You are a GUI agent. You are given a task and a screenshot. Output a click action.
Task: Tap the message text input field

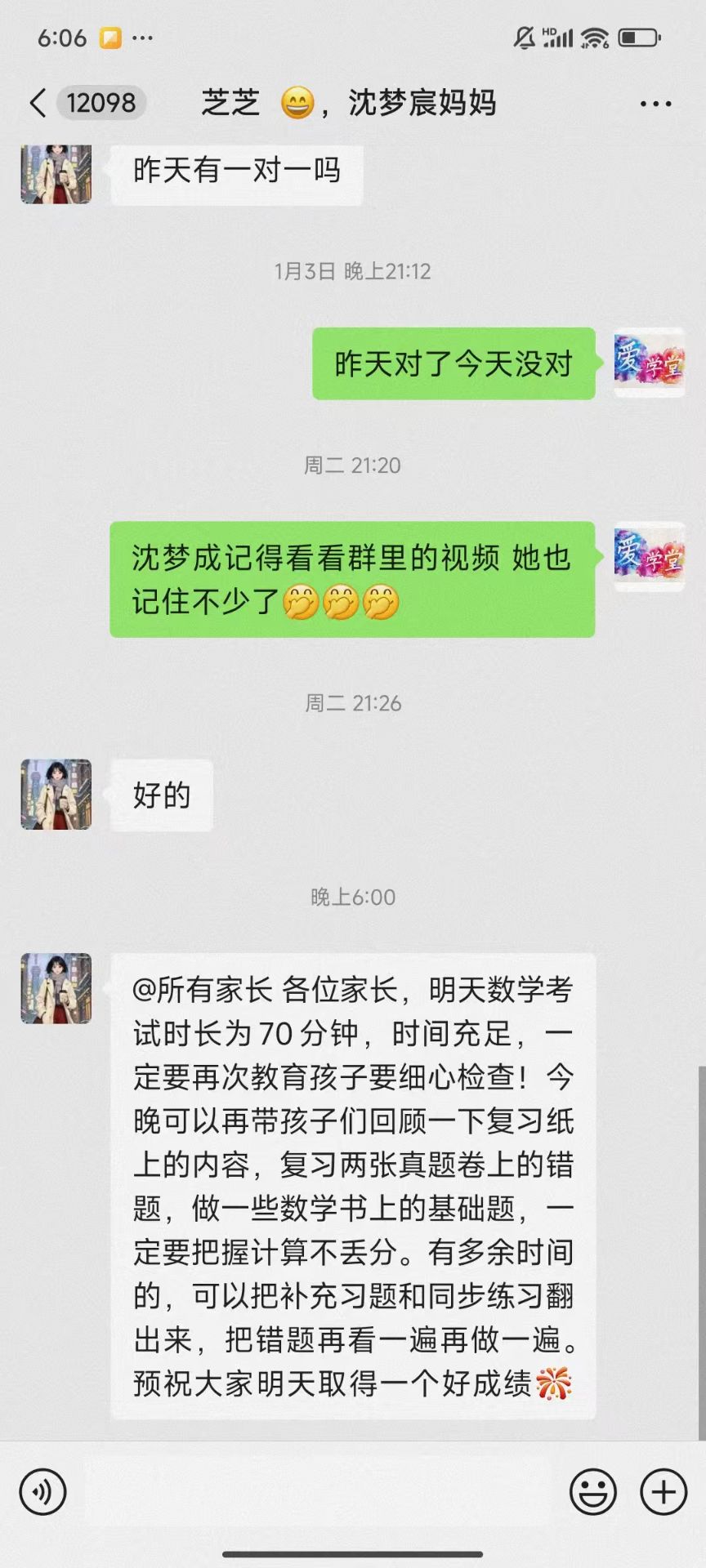319,1492
